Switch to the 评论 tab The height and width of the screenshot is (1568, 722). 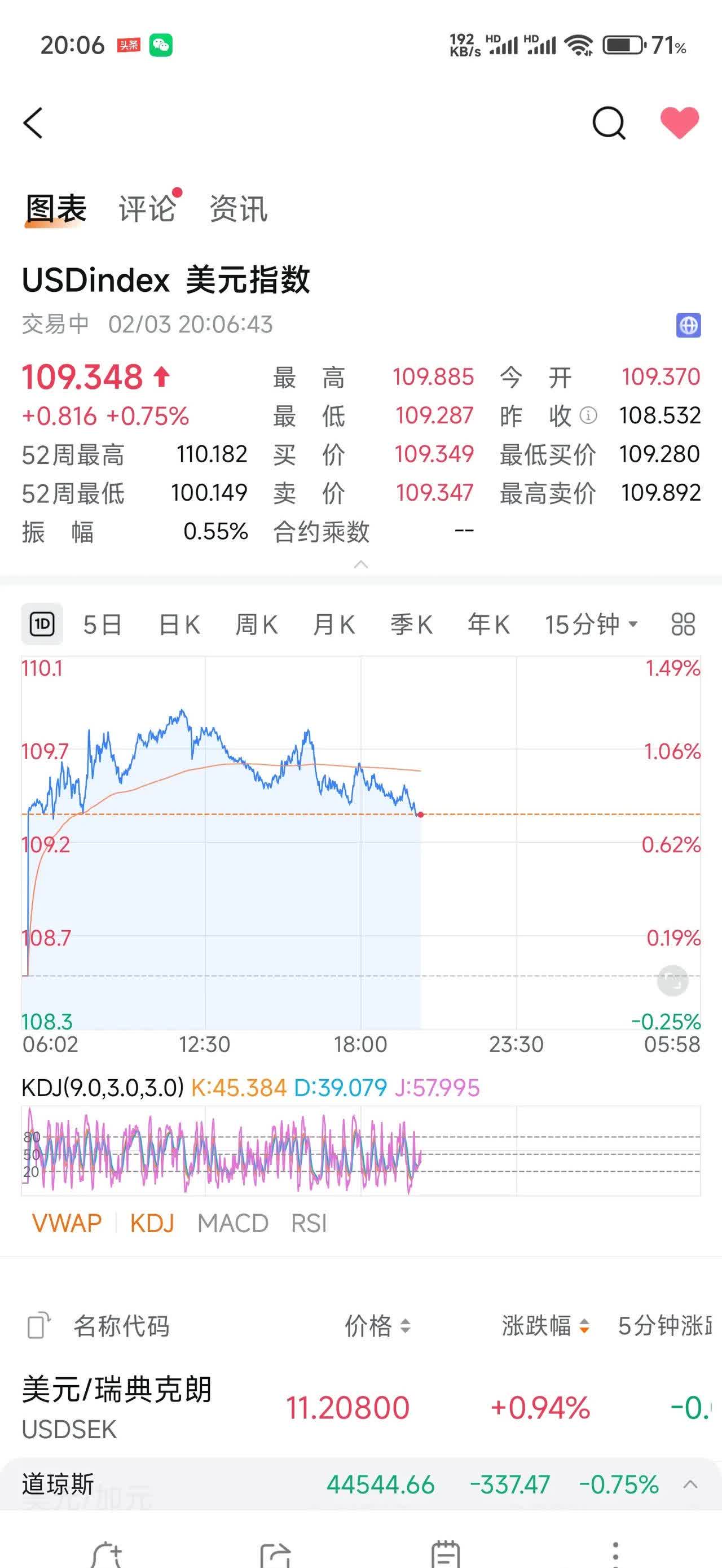coord(147,209)
